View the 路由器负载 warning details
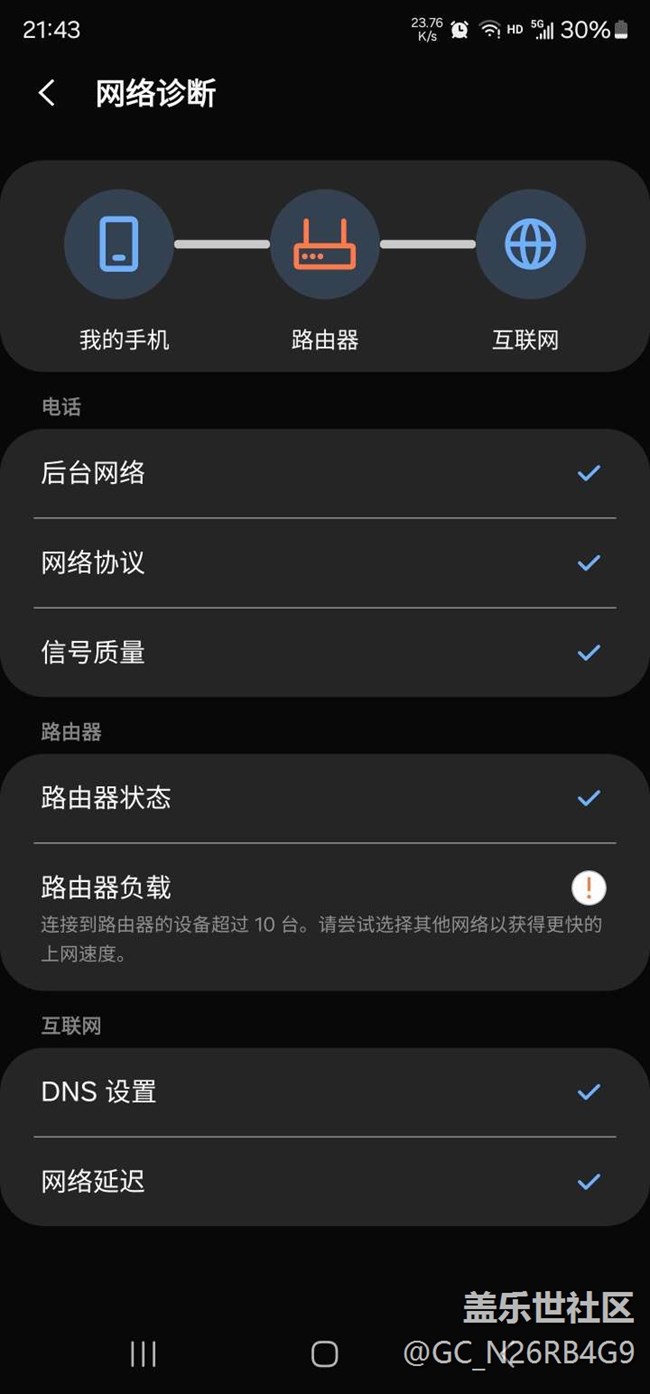 325,917
